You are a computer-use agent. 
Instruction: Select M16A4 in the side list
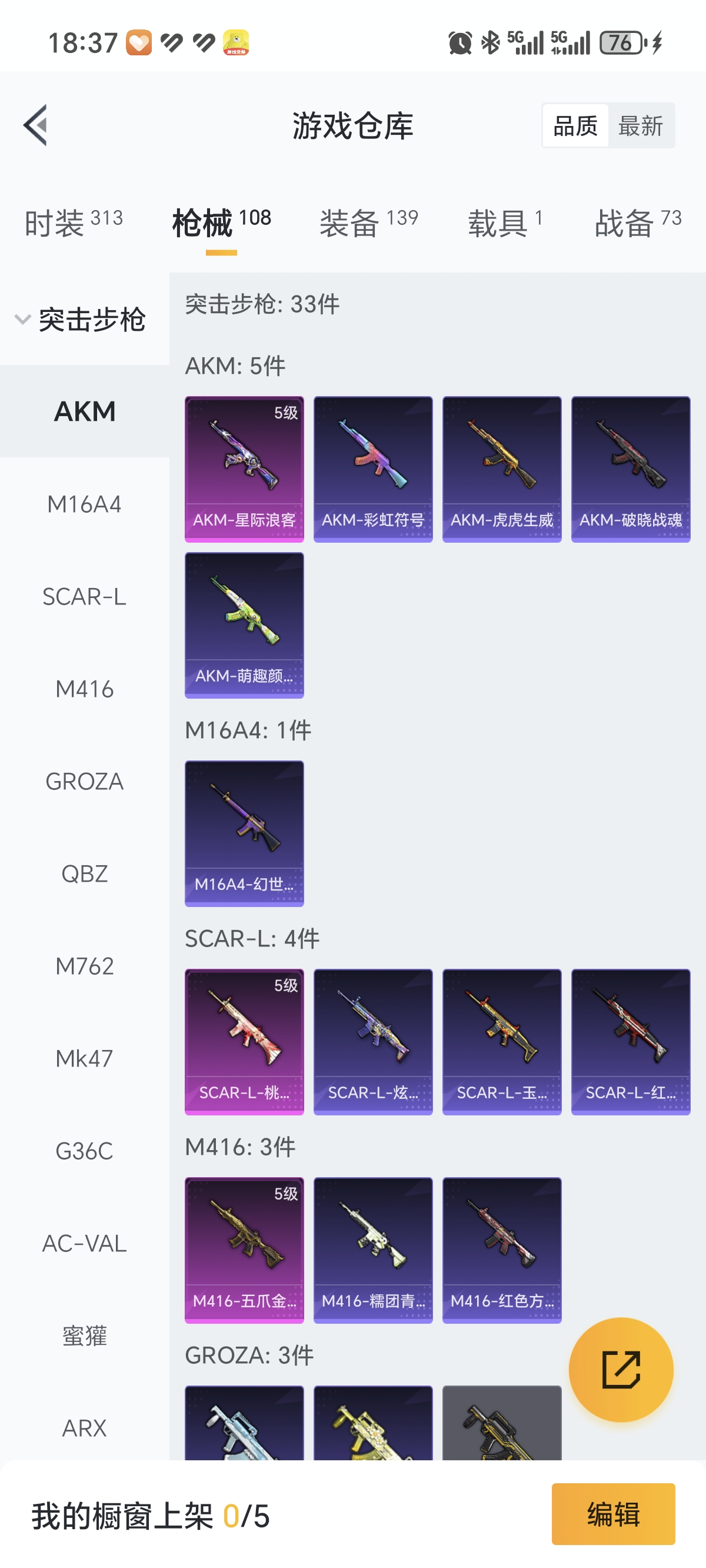[x=85, y=504]
